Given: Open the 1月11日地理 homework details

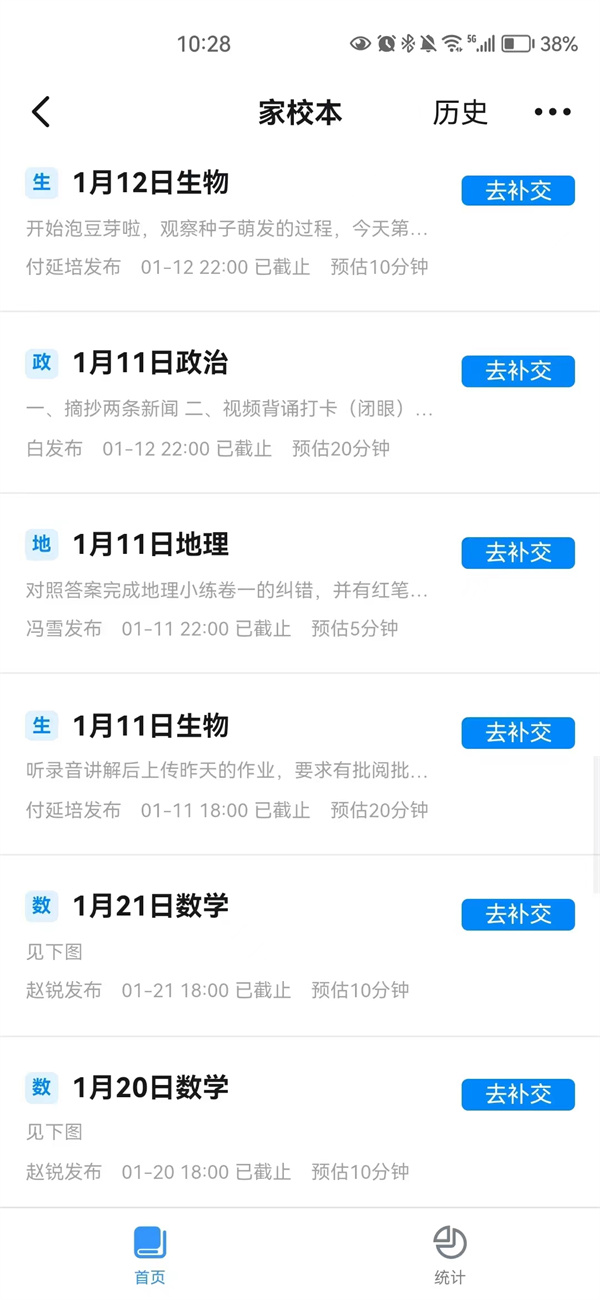Looking at the screenshot, I should (230, 590).
